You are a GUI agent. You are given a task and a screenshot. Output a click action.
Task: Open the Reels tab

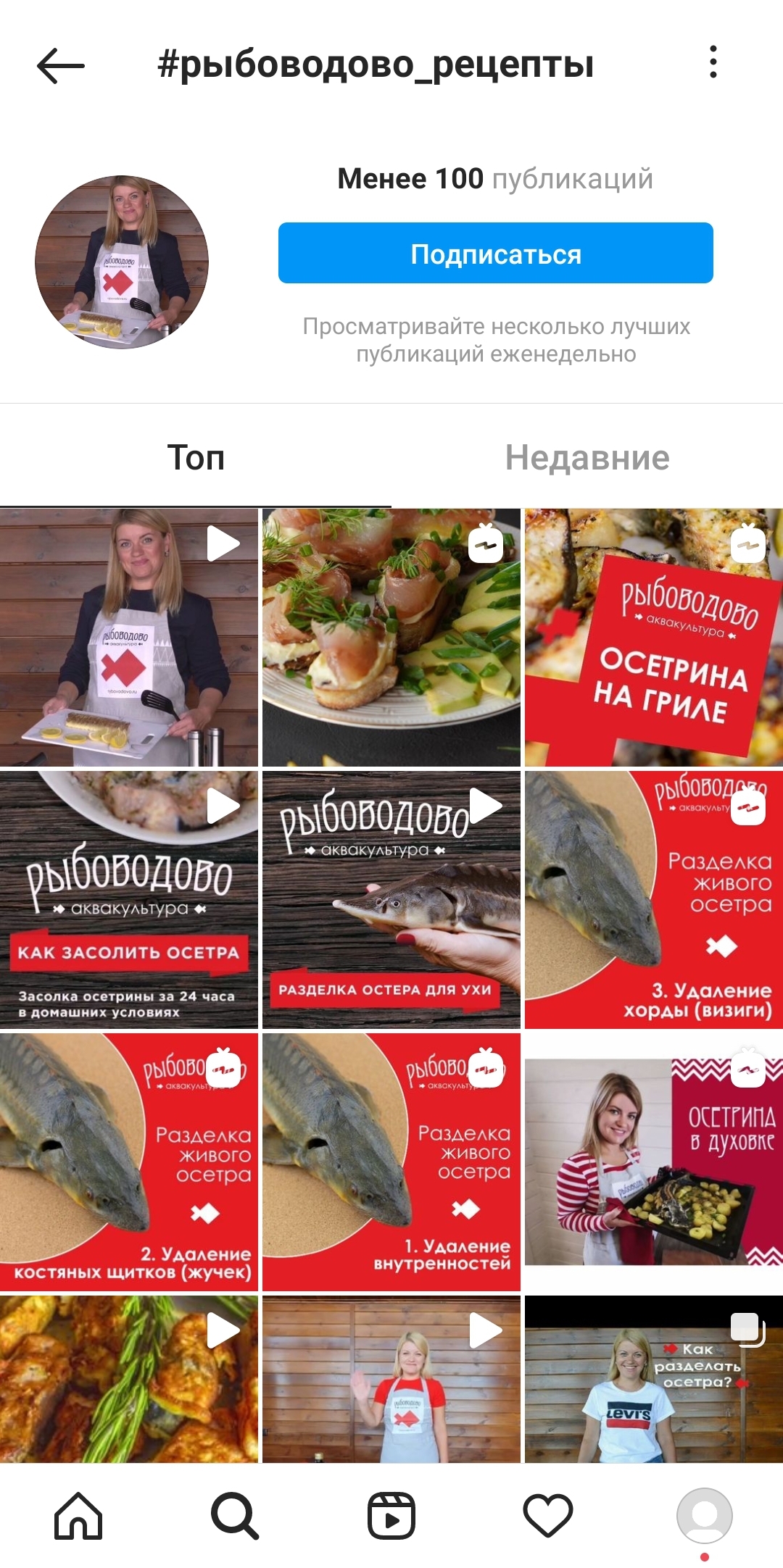coord(391,1515)
